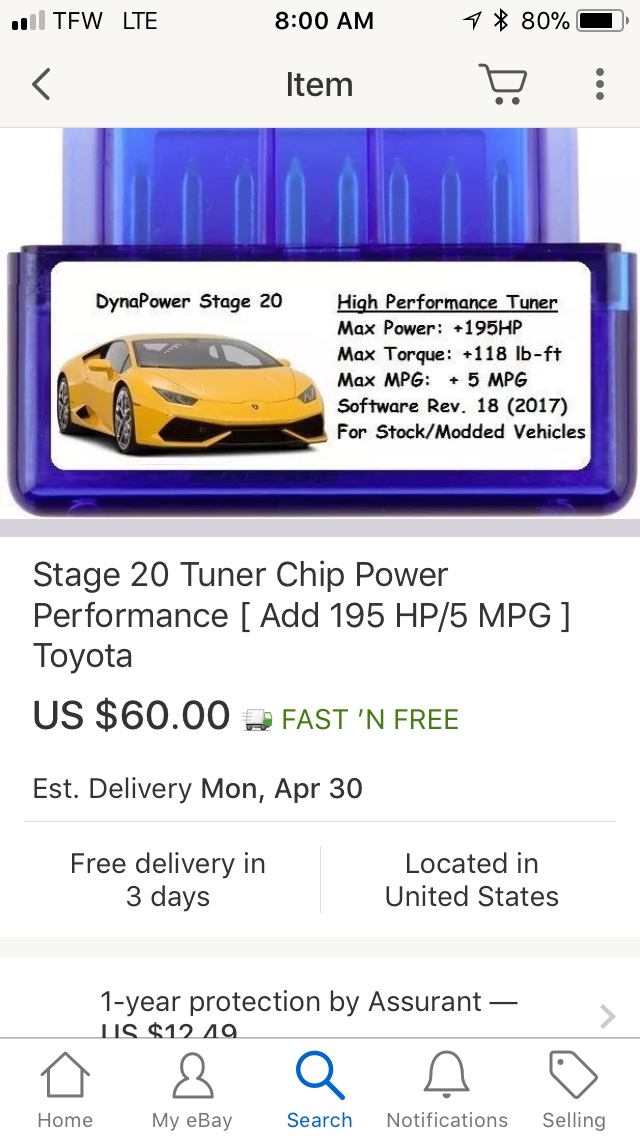Select the Search tab

(x=320, y=1090)
